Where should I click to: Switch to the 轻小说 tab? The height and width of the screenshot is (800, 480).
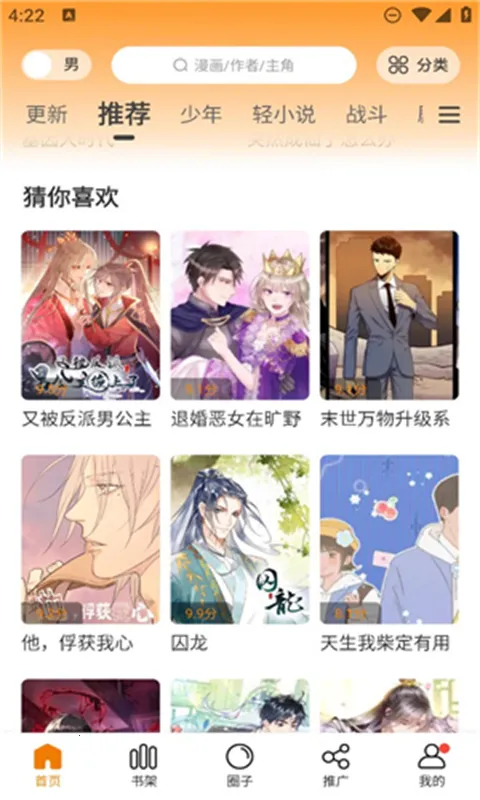click(284, 115)
